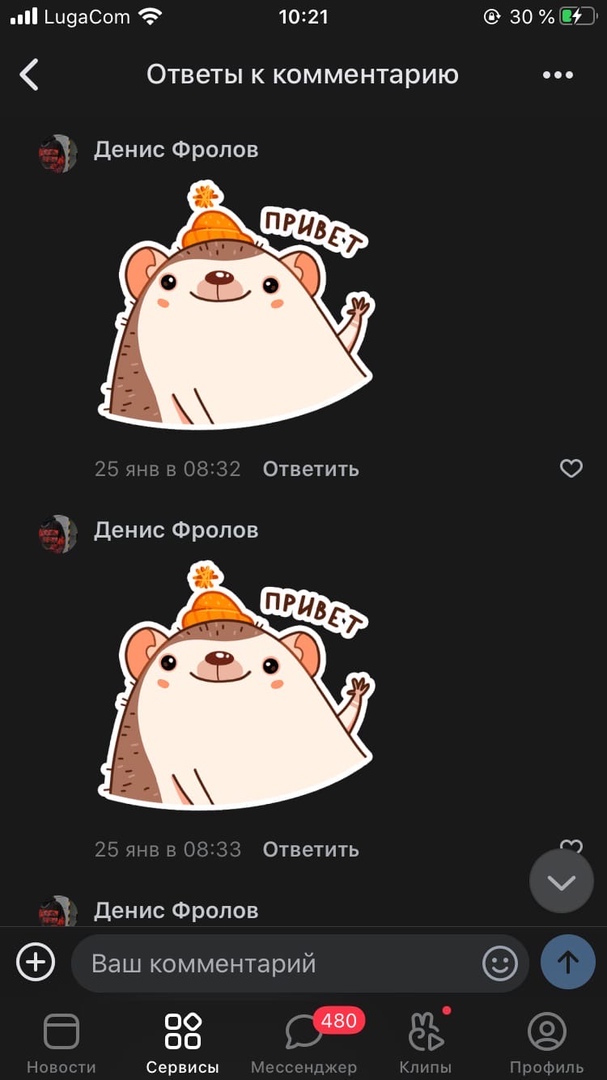
Task: Open the hedgehog sticker from 08:33
Action: tap(235, 688)
